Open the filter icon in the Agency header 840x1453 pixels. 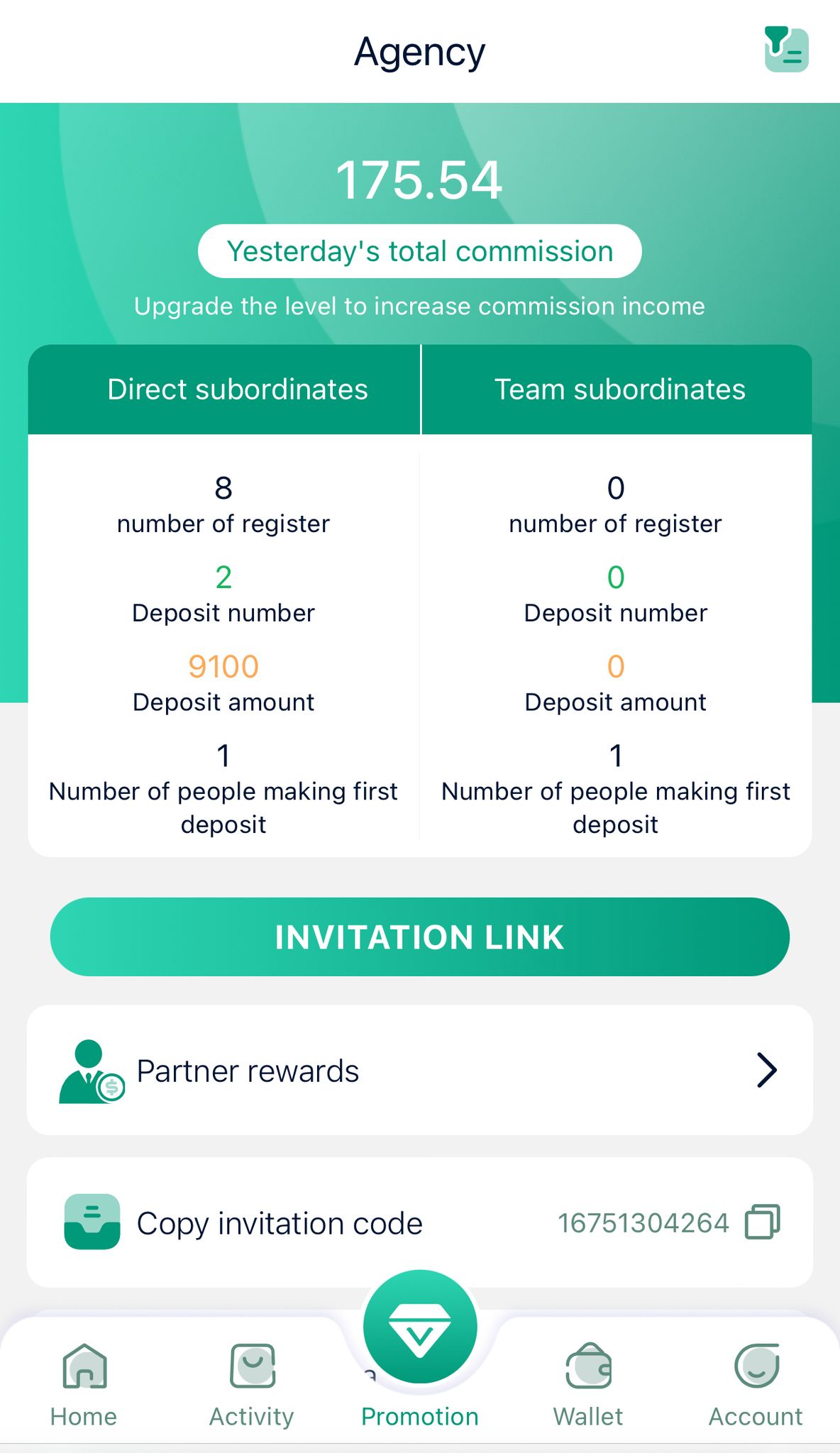pyautogui.click(x=786, y=50)
